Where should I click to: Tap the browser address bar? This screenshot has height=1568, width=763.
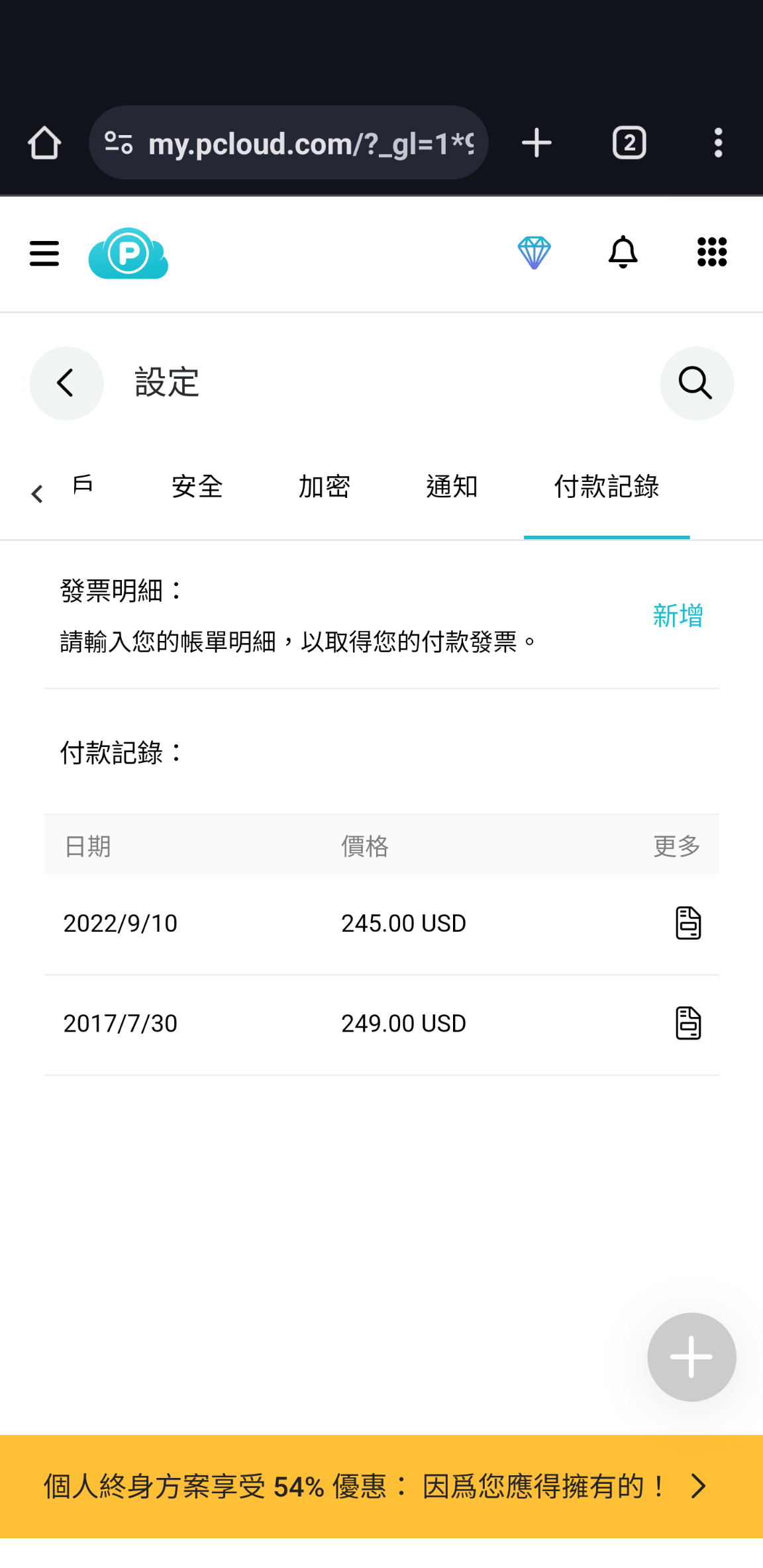289,142
